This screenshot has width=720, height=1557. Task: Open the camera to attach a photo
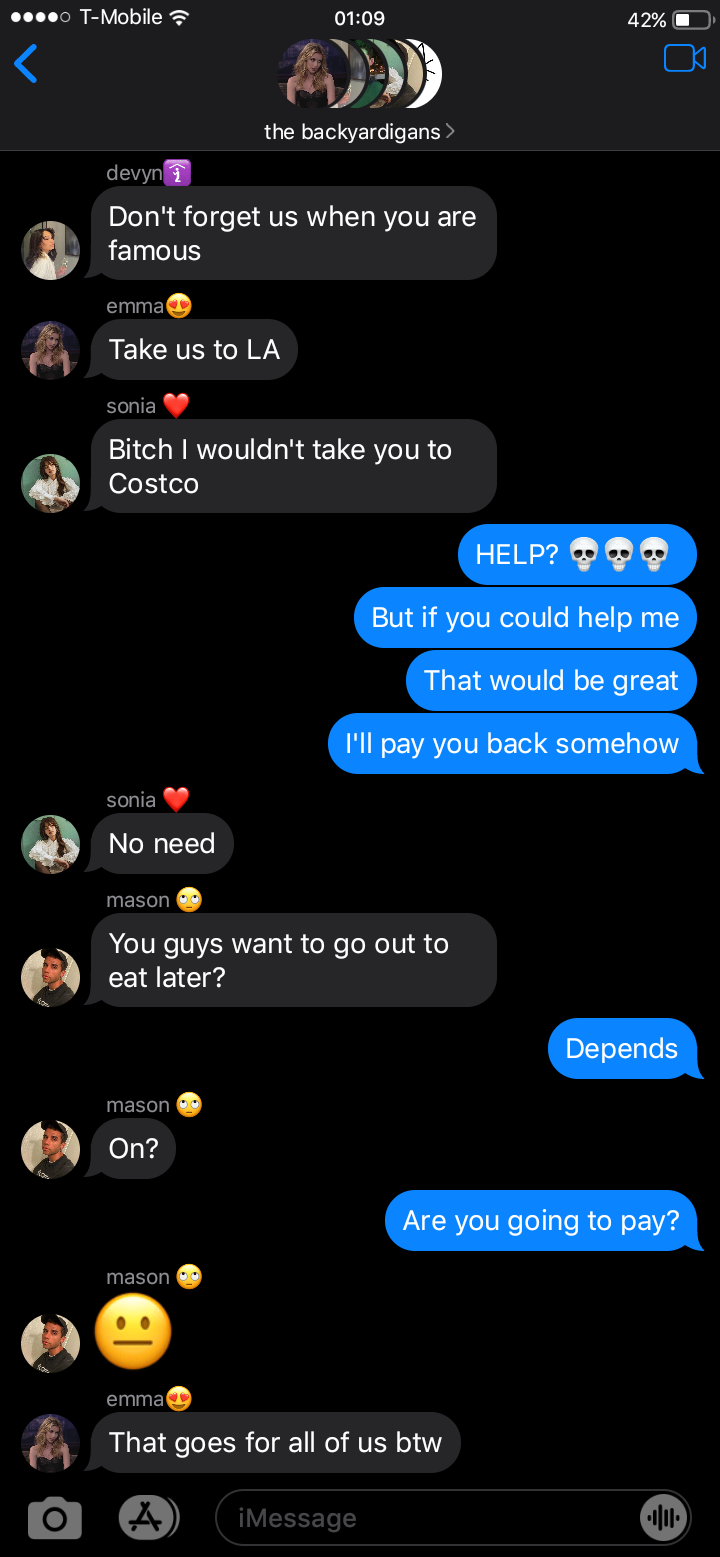pyautogui.click(x=54, y=1519)
